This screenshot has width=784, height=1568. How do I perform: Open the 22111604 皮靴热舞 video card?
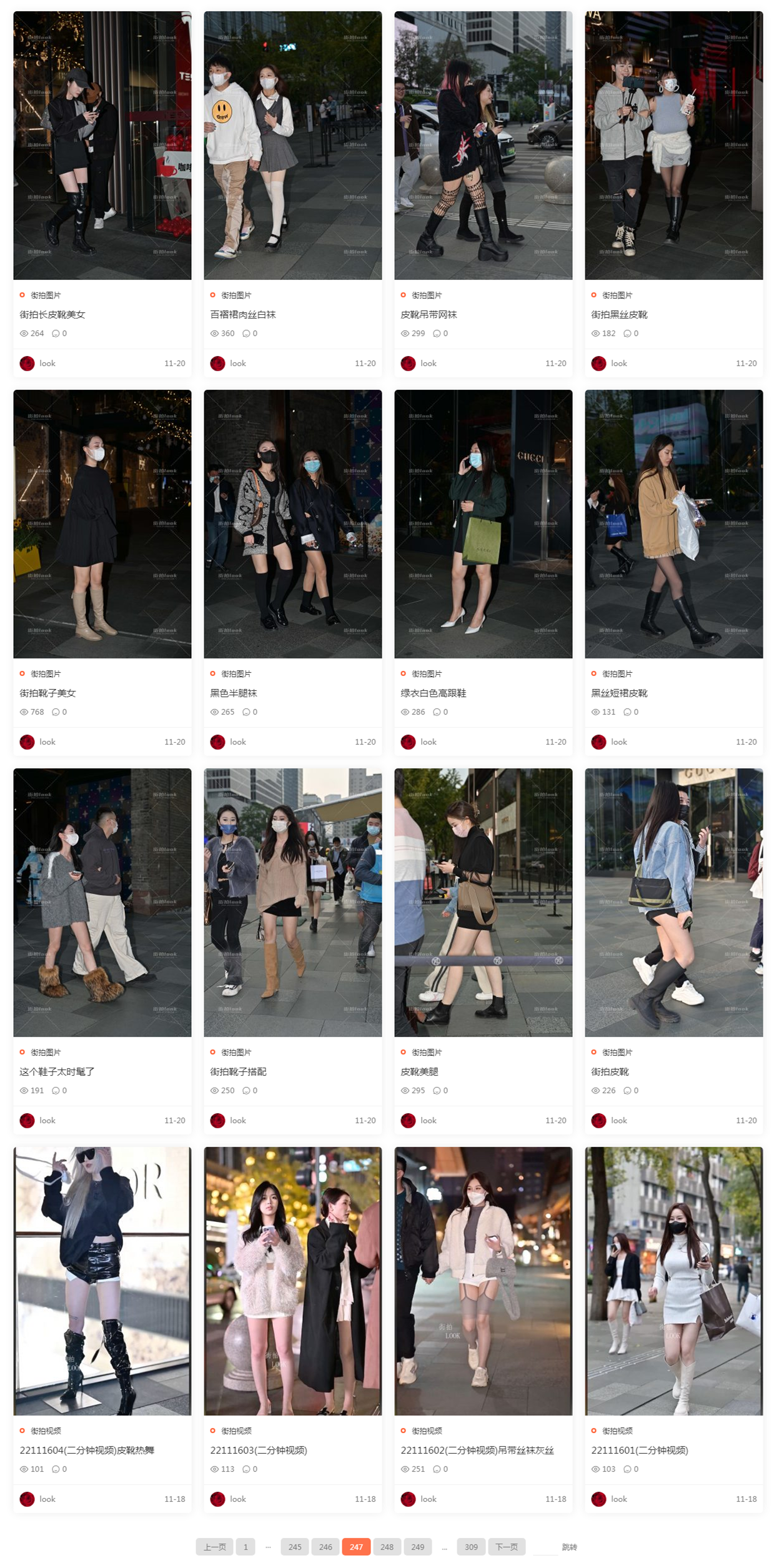[x=87, y=1451]
